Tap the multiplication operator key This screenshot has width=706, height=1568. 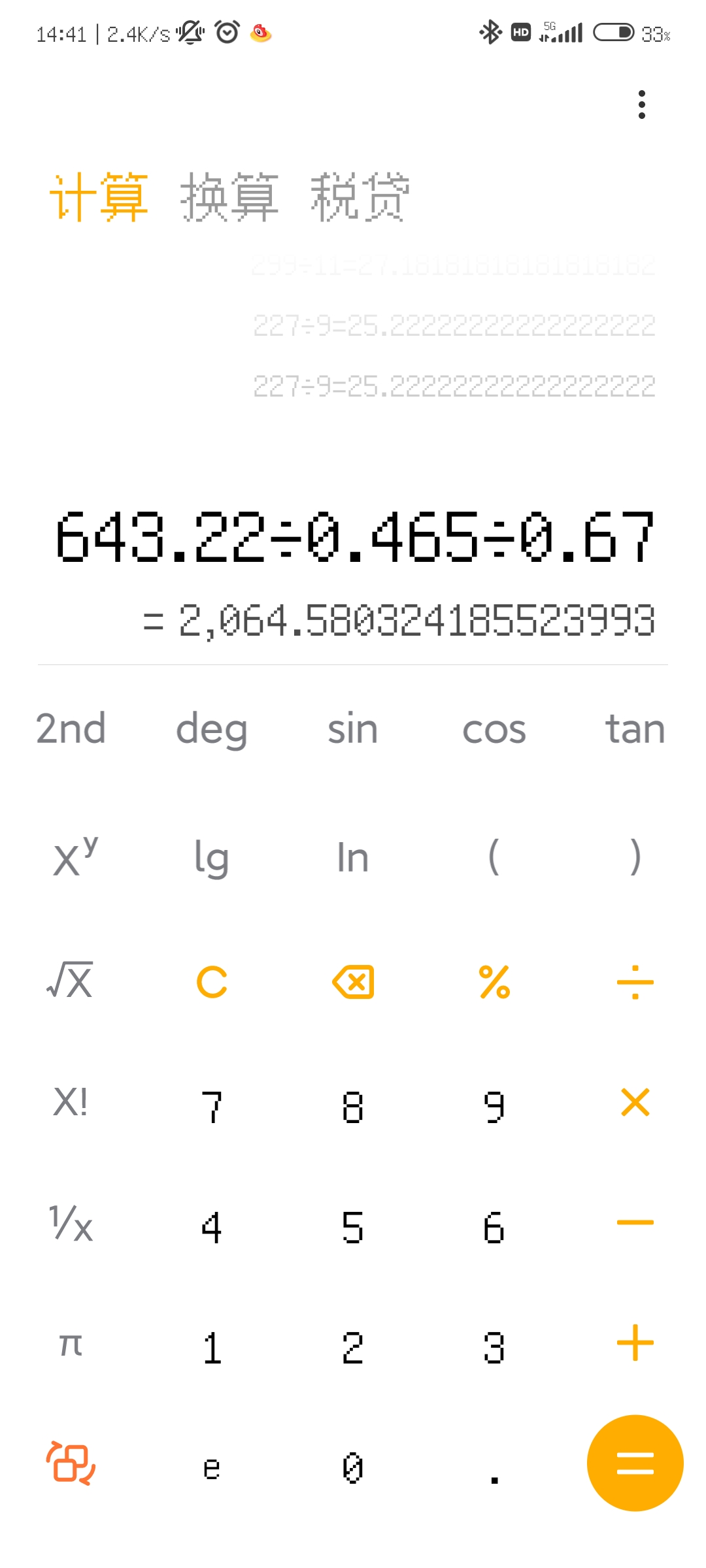tap(635, 1102)
